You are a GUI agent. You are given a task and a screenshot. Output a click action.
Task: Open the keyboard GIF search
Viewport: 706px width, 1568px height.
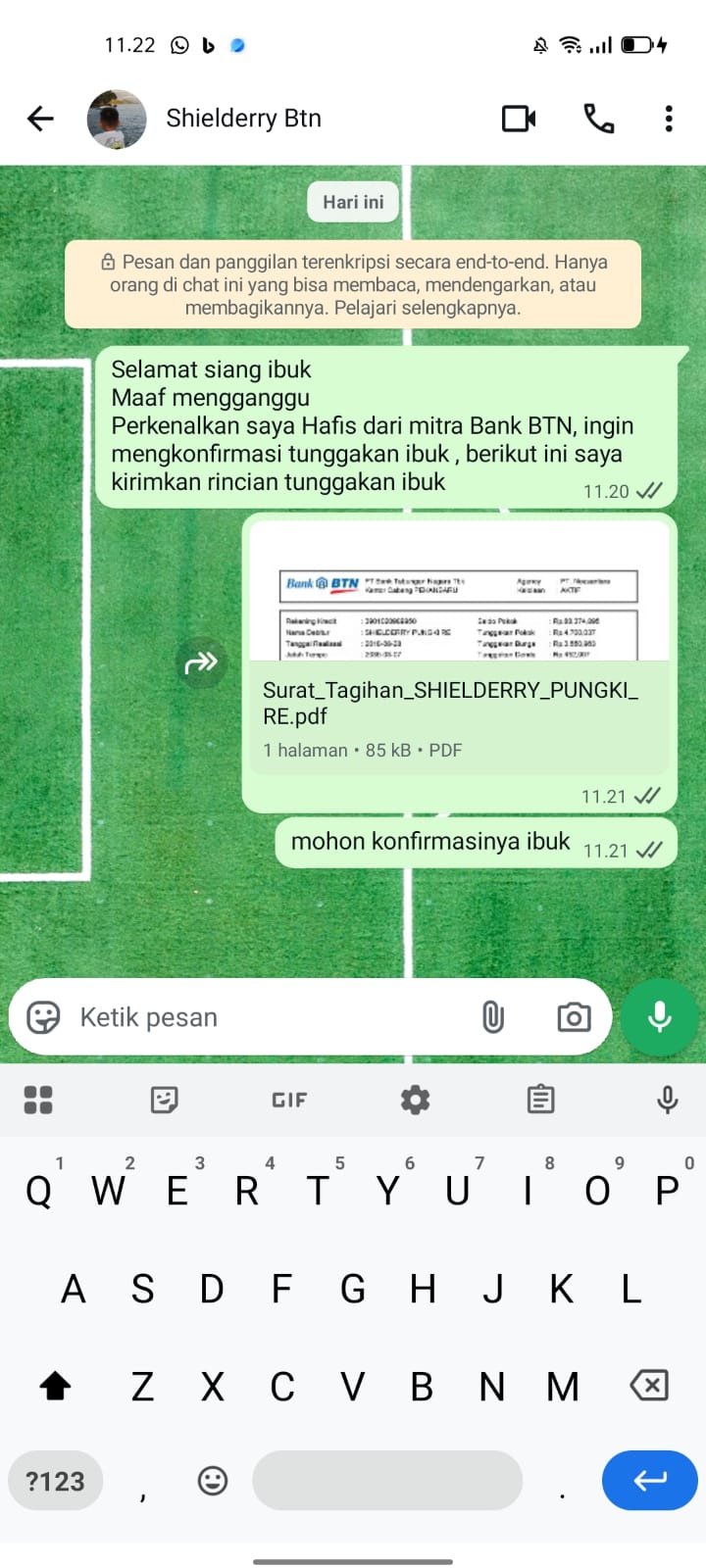(289, 1100)
